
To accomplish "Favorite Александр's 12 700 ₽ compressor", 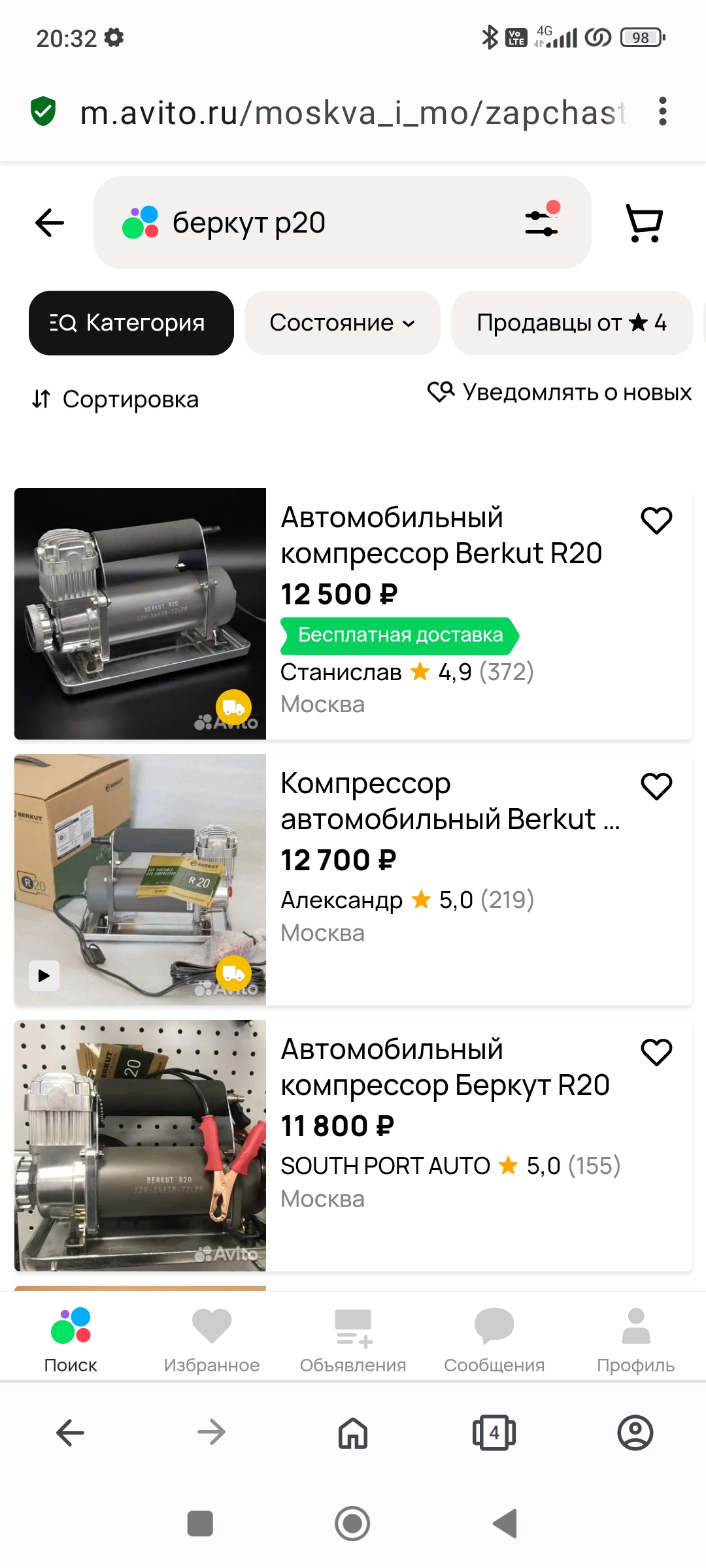I will 656,787.
